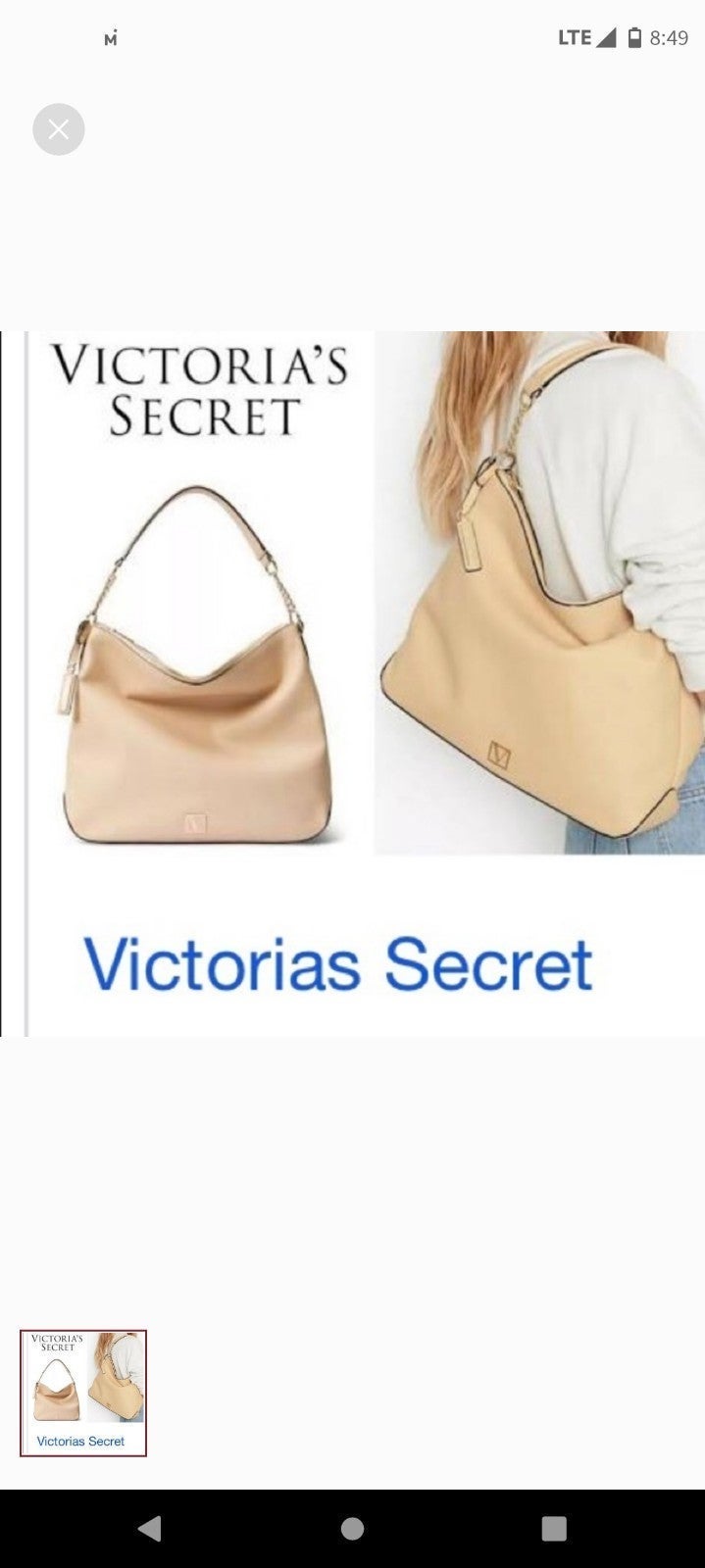Select the Victorias Secret bag thumbnail
The width and height of the screenshot is (705, 1568).
[83, 1393]
